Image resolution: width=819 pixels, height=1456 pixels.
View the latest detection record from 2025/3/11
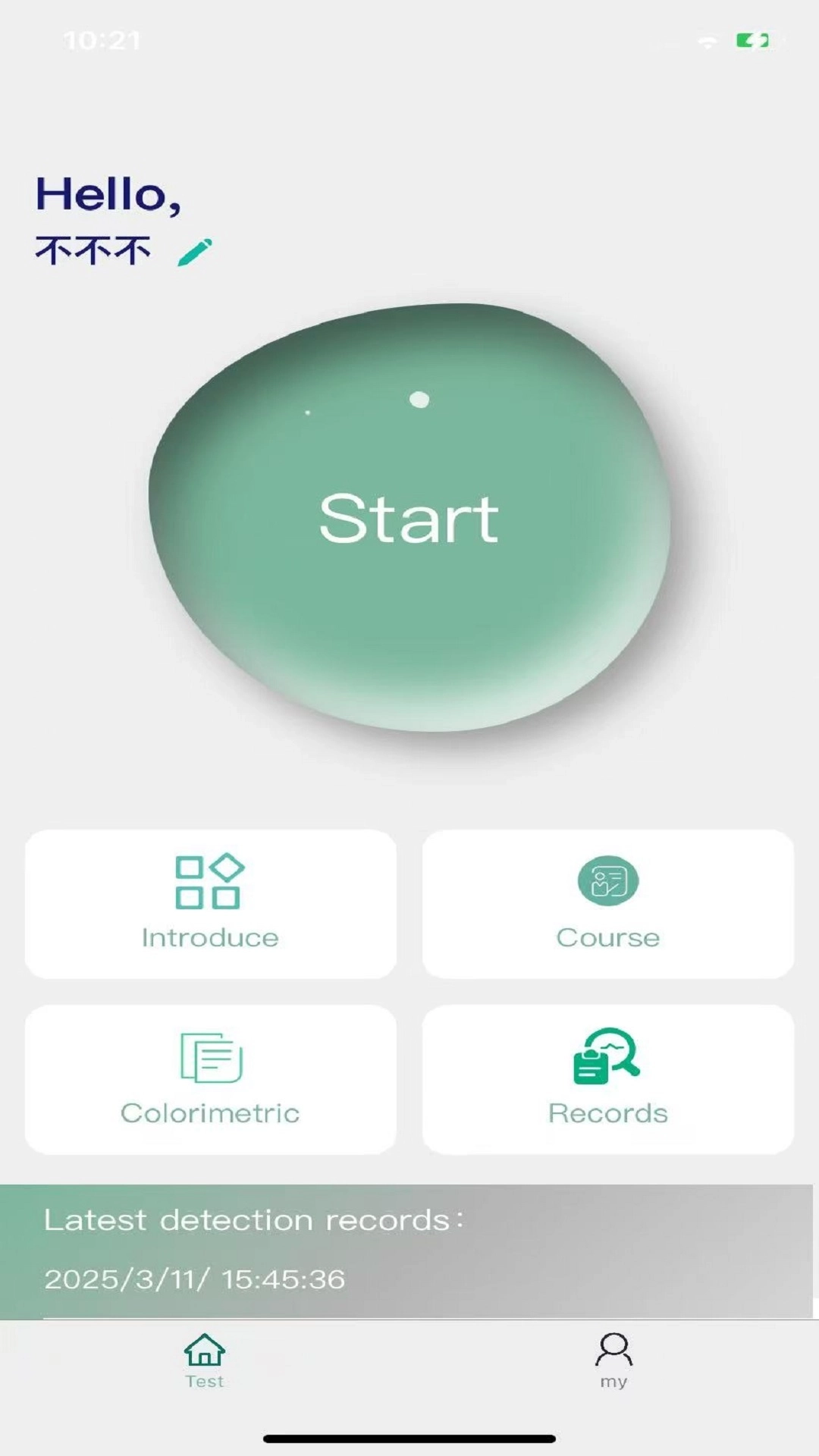coord(194,1279)
